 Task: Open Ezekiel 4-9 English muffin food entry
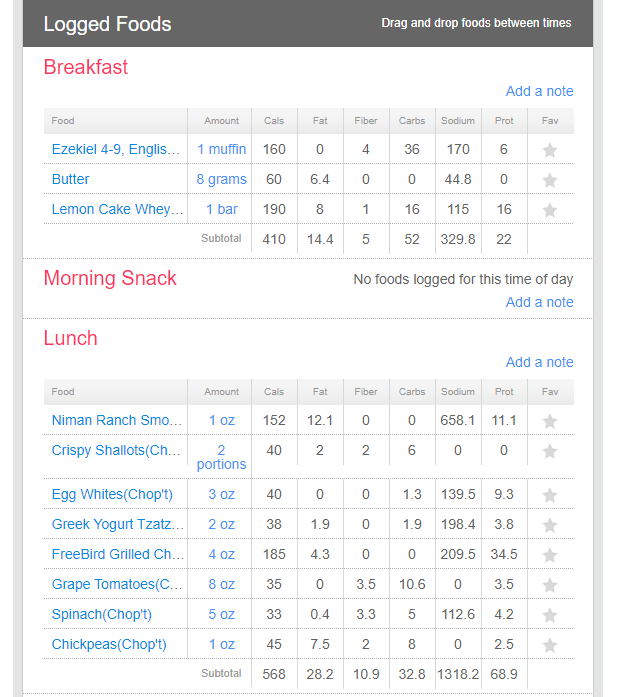tap(116, 149)
